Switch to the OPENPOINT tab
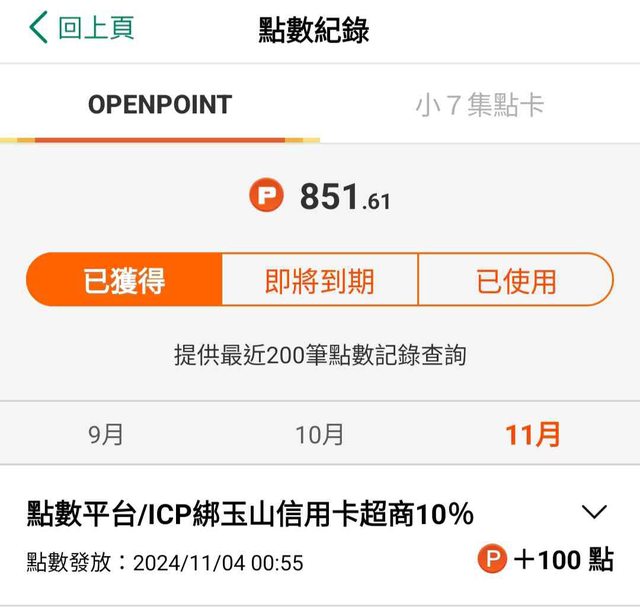The width and height of the screenshot is (640, 607). (x=160, y=105)
